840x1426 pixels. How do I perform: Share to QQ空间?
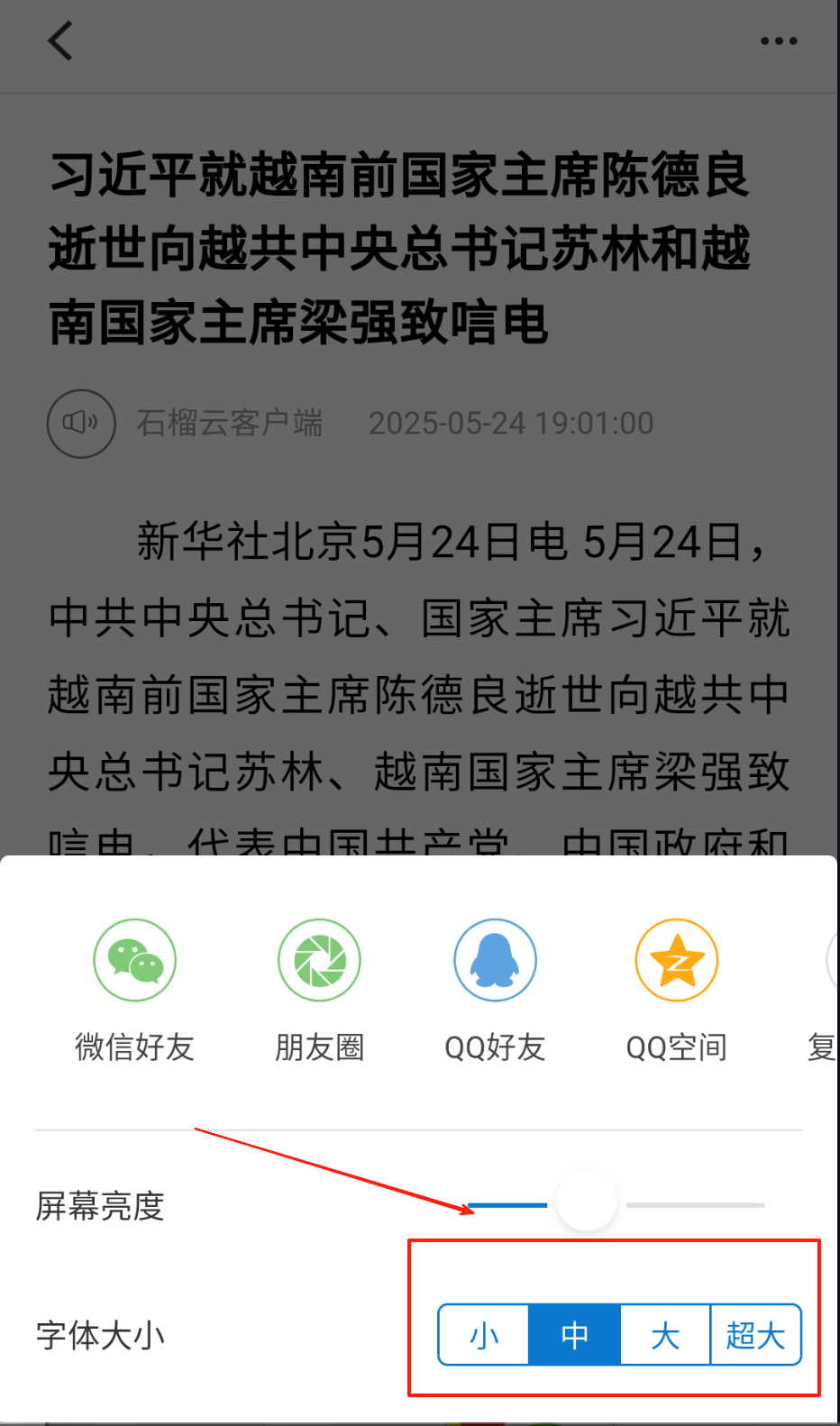click(676, 961)
